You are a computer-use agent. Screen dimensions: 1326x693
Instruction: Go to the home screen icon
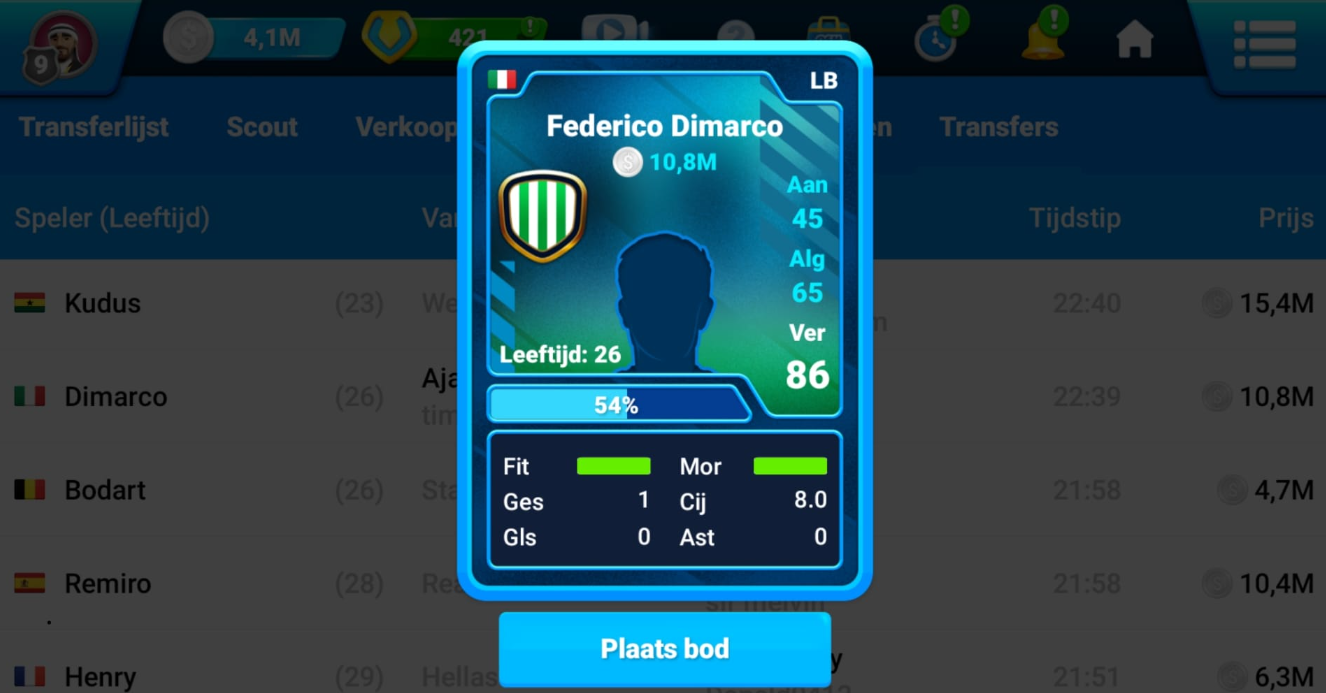click(x=1134, y=41)
